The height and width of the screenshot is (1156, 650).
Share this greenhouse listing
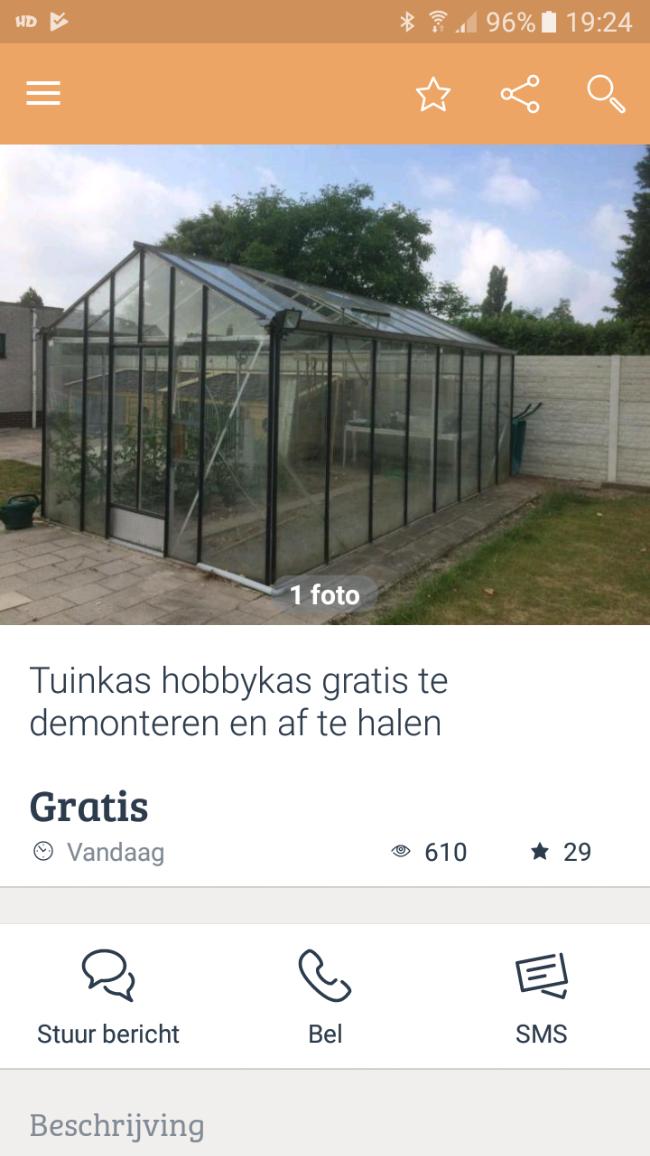coord(520,94)
